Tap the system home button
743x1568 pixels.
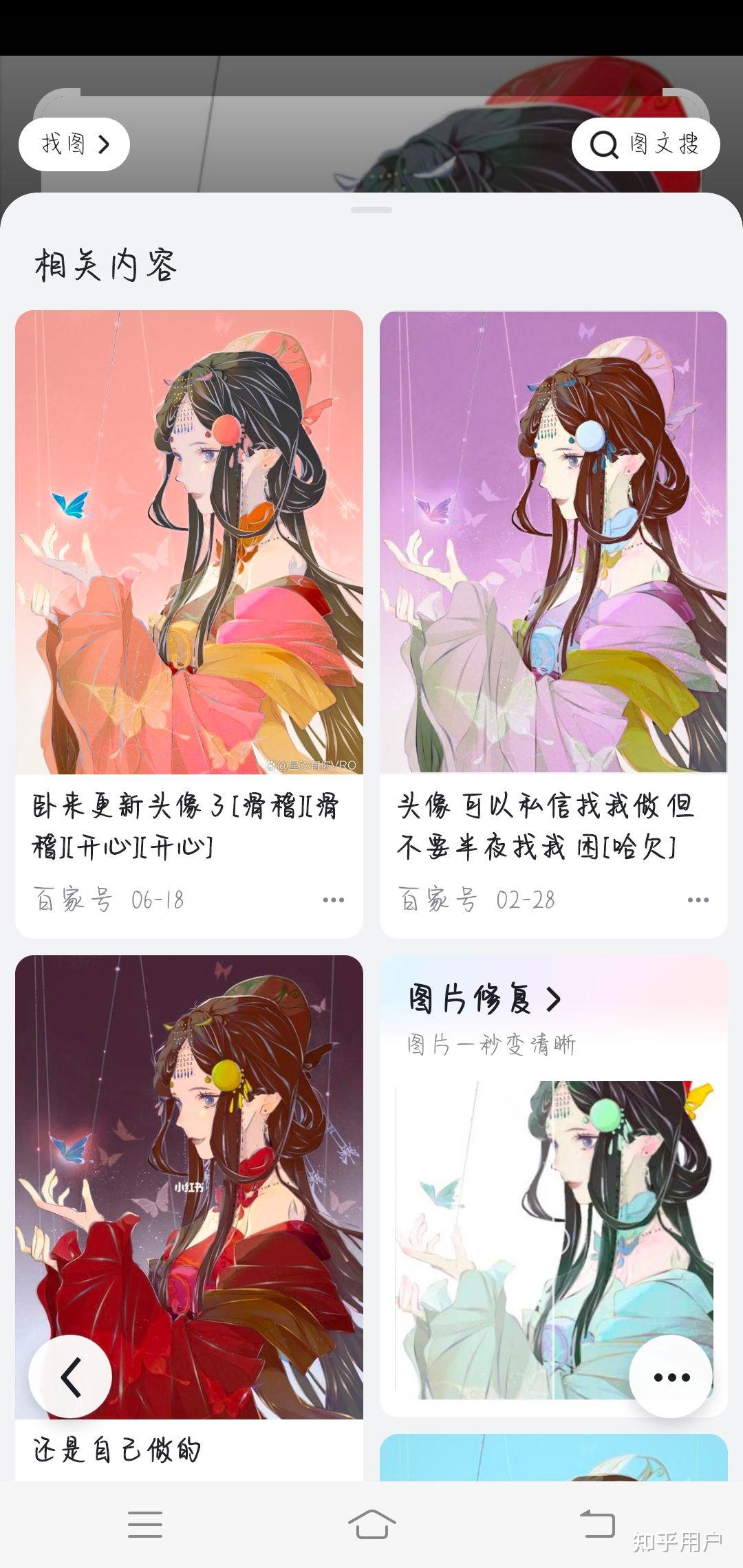371,1524
